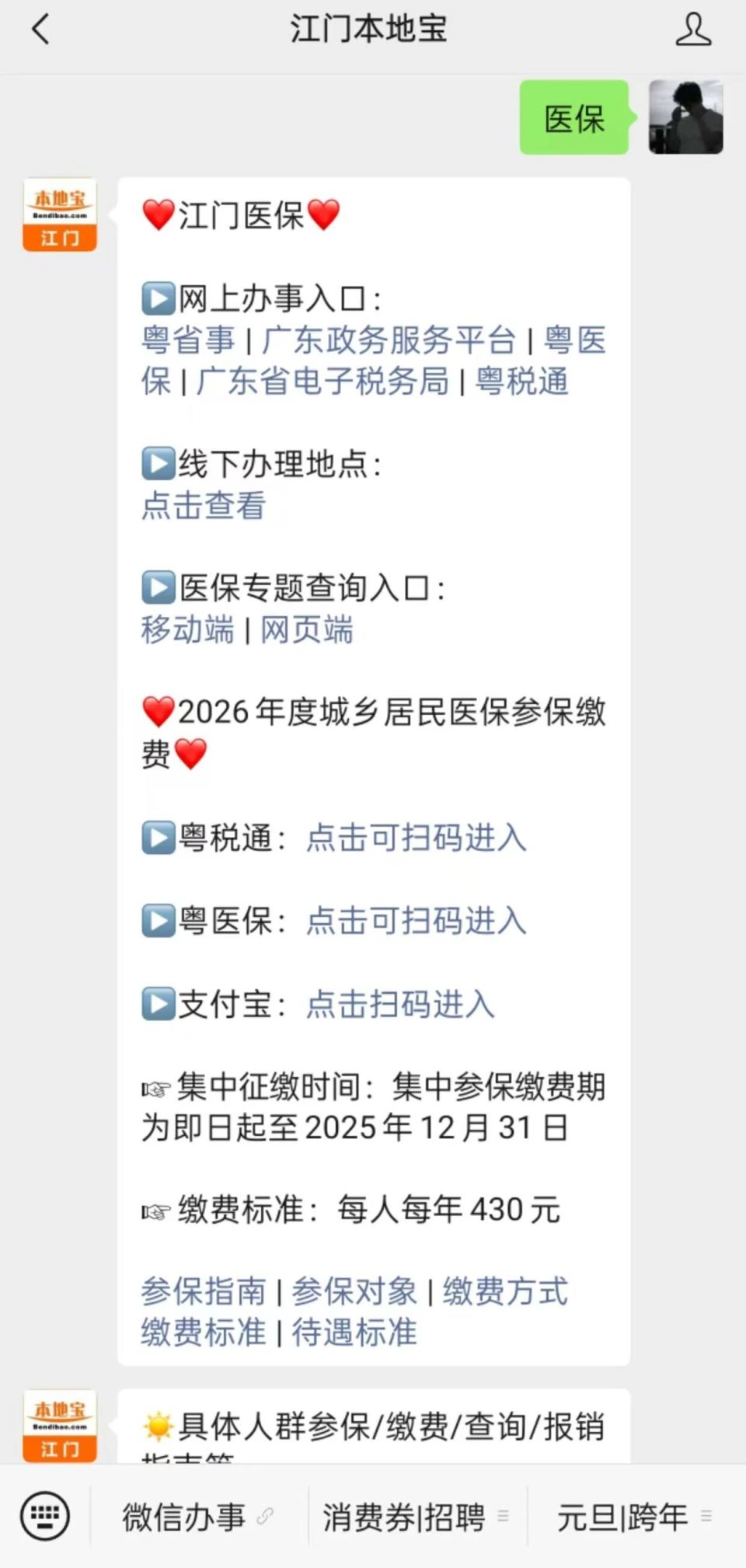
Task: Tap the green 医保 message bubble
Action: [x=574, y=119]
